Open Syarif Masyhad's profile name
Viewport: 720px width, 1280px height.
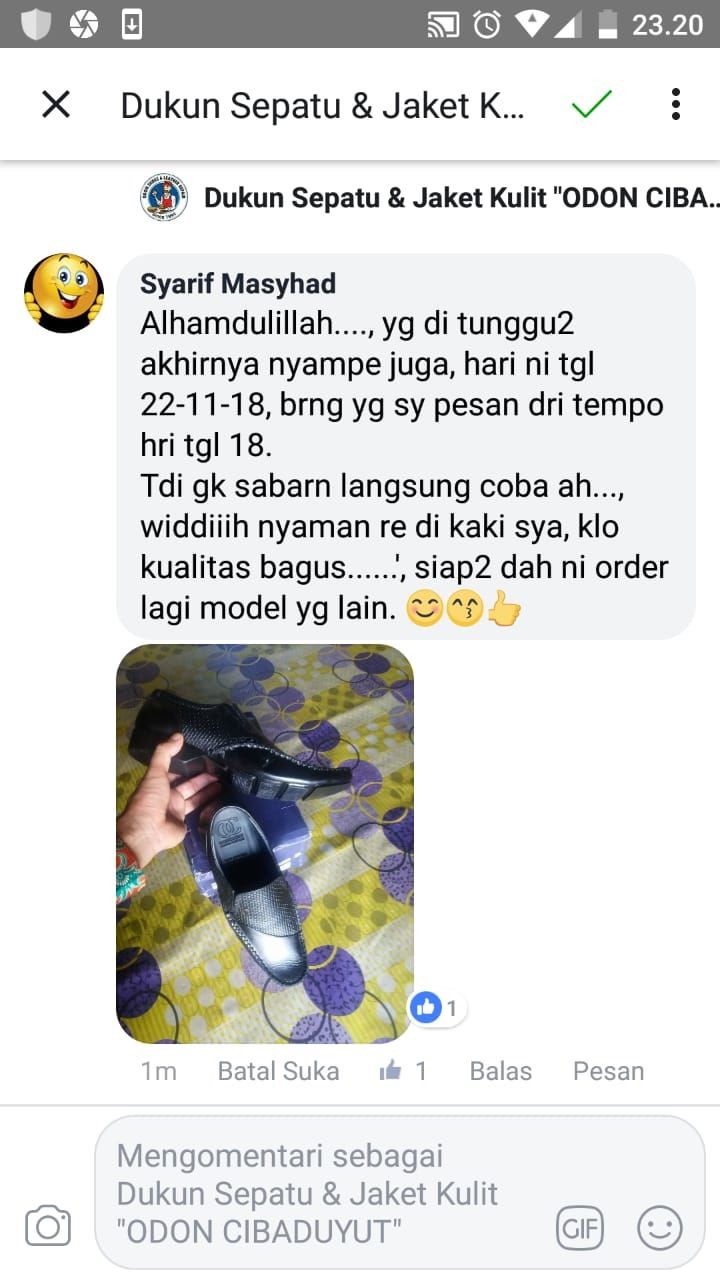point(238,284)
